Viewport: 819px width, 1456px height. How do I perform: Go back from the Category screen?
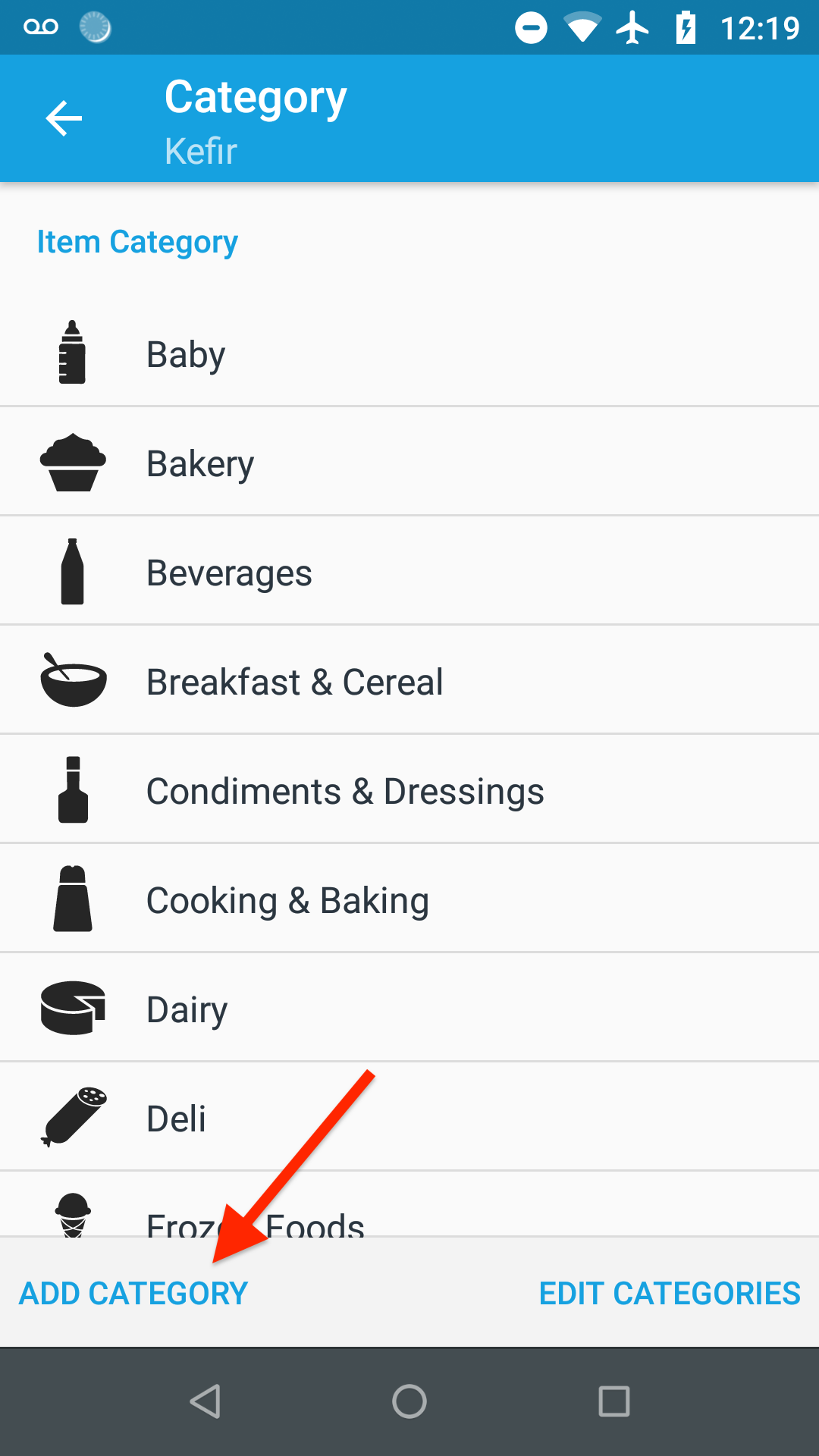pos(64,119)
